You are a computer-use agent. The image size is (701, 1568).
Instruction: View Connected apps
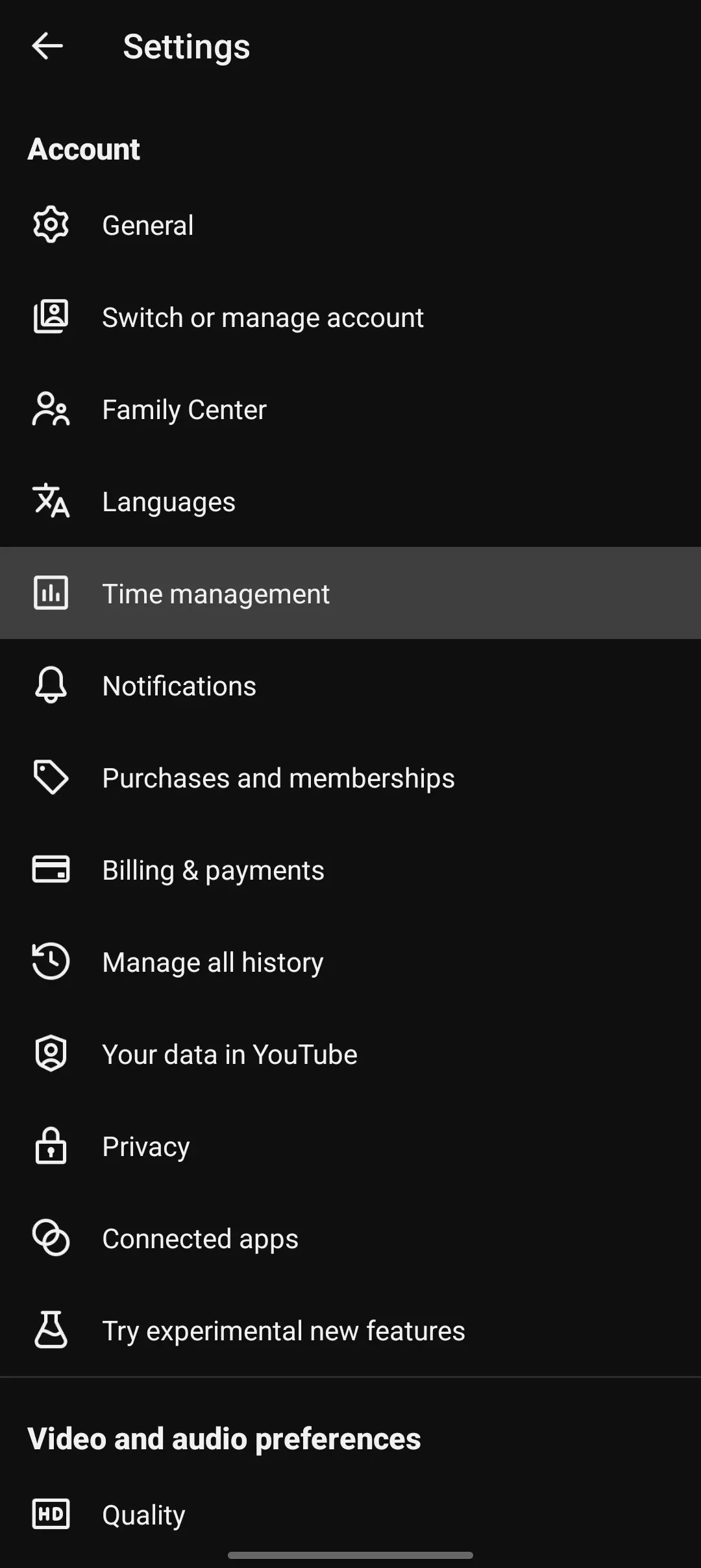tap(200, 1238)
